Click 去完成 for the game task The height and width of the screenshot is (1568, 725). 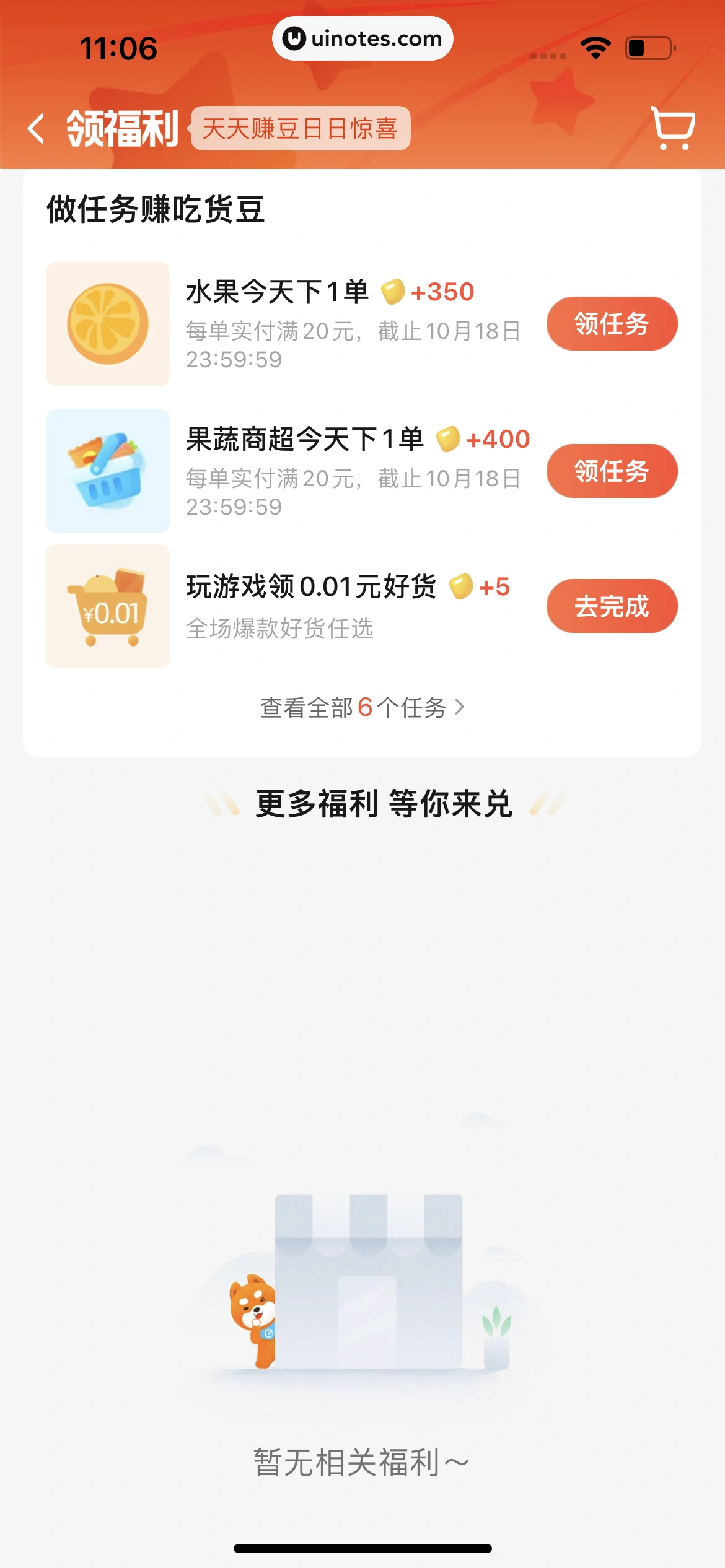(x=610, y=606)
